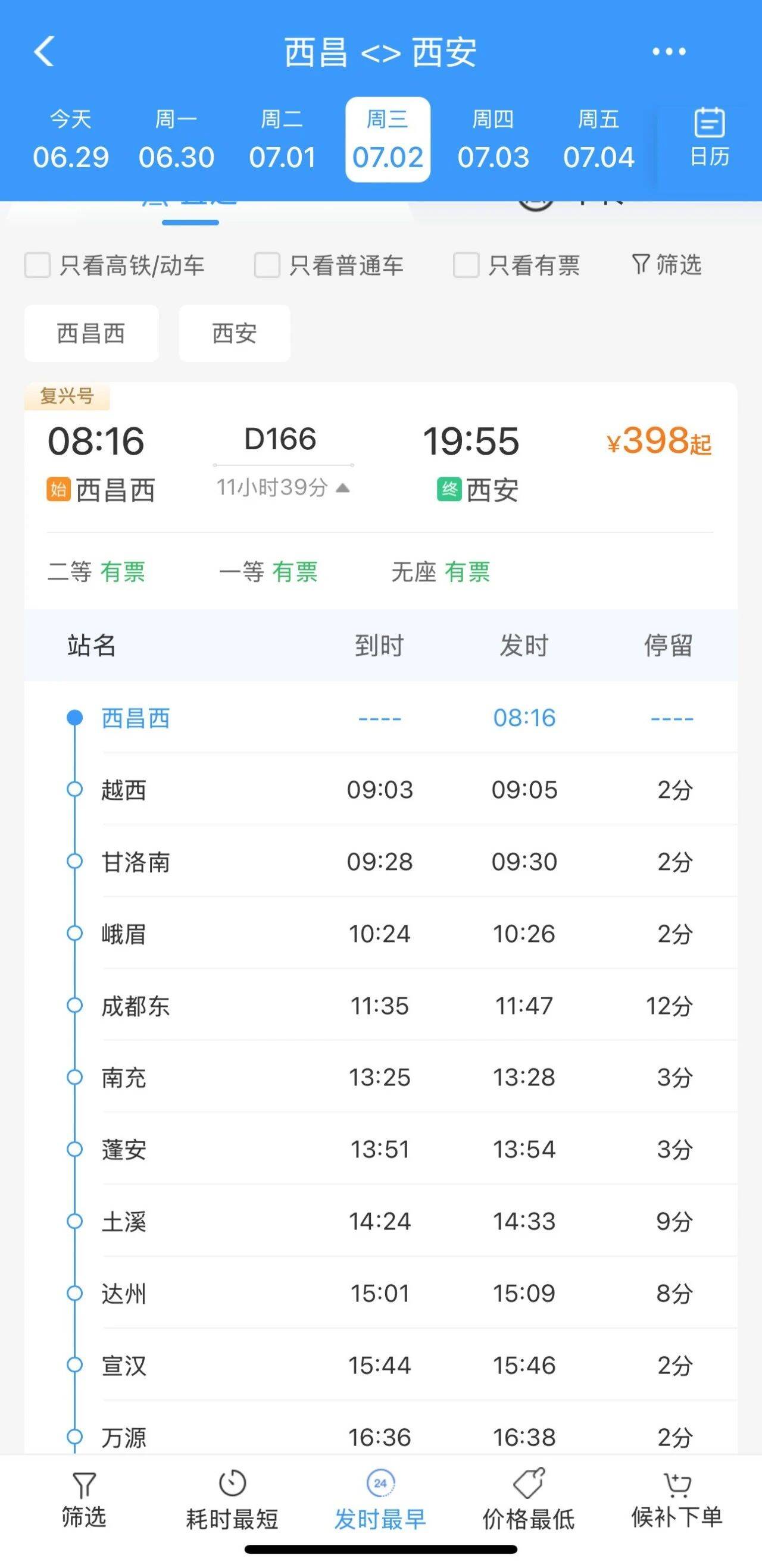Select Monday 06.30

coord(176,139)
